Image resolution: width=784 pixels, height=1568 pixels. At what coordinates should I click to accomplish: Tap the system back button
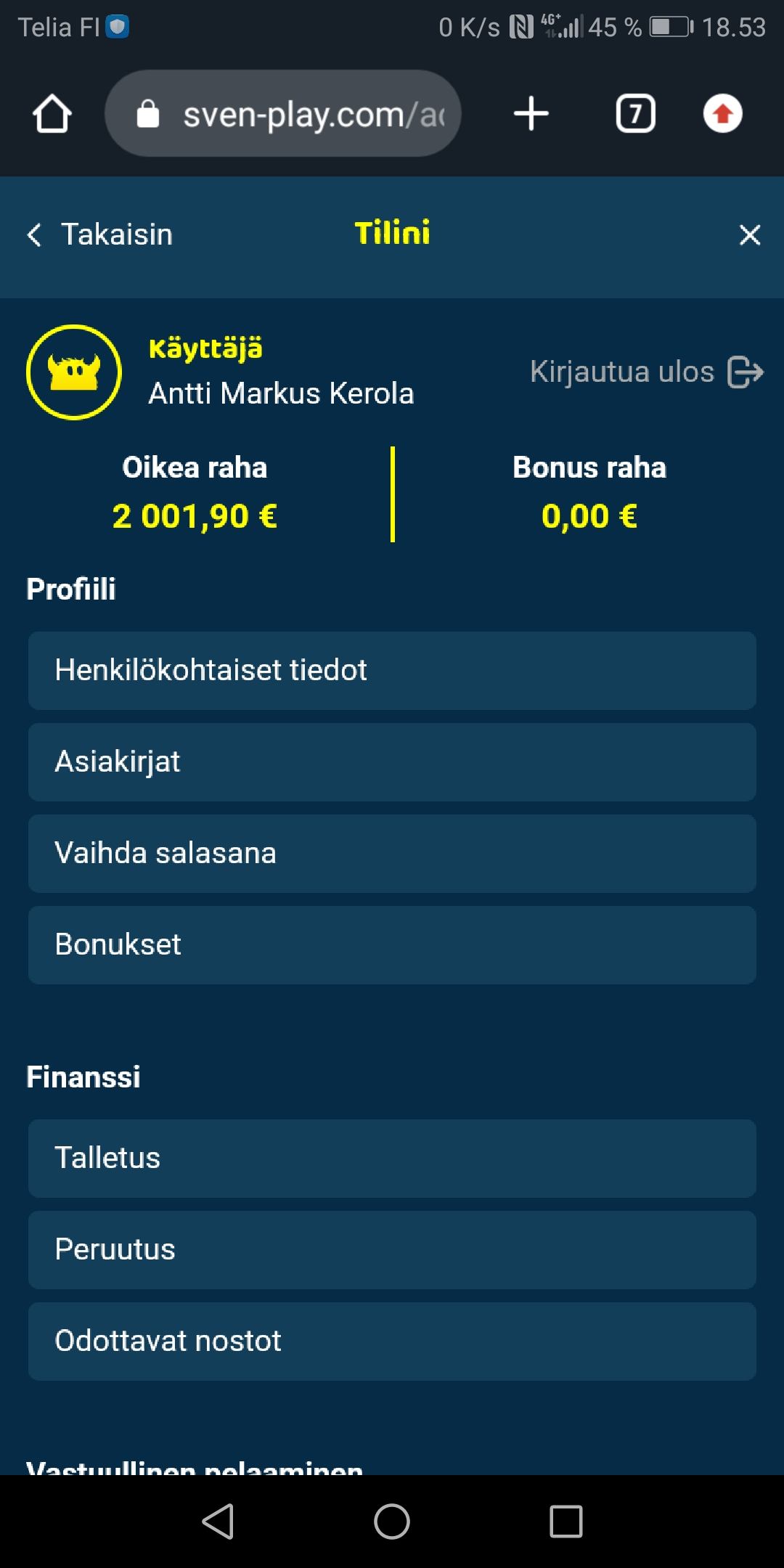218,1521
